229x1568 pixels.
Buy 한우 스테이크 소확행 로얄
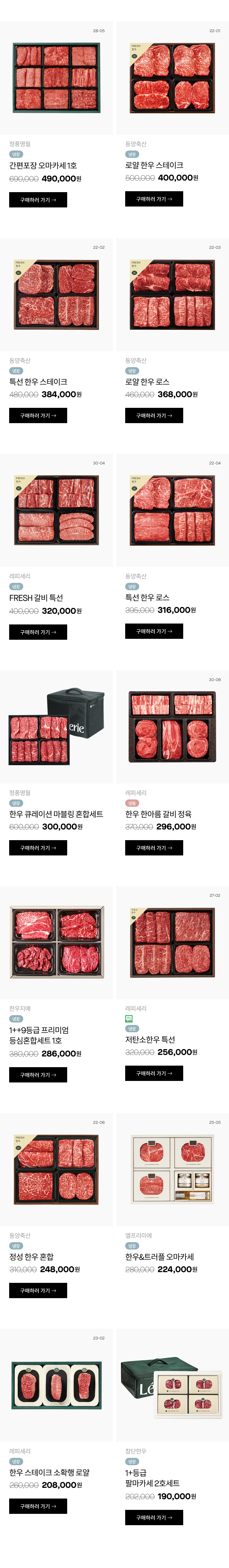click(38, 1506)
